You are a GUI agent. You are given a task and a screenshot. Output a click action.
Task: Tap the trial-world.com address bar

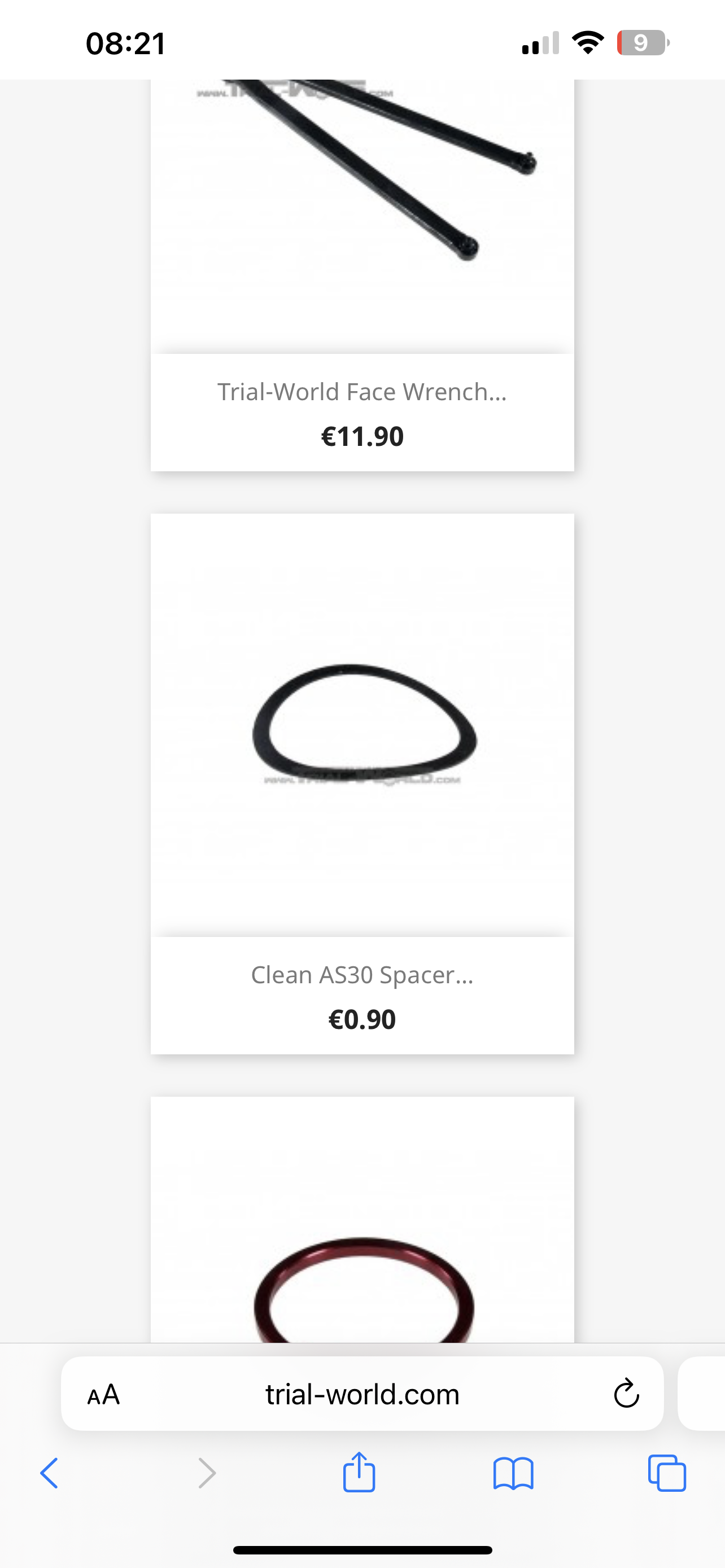tap(362, 1394)
